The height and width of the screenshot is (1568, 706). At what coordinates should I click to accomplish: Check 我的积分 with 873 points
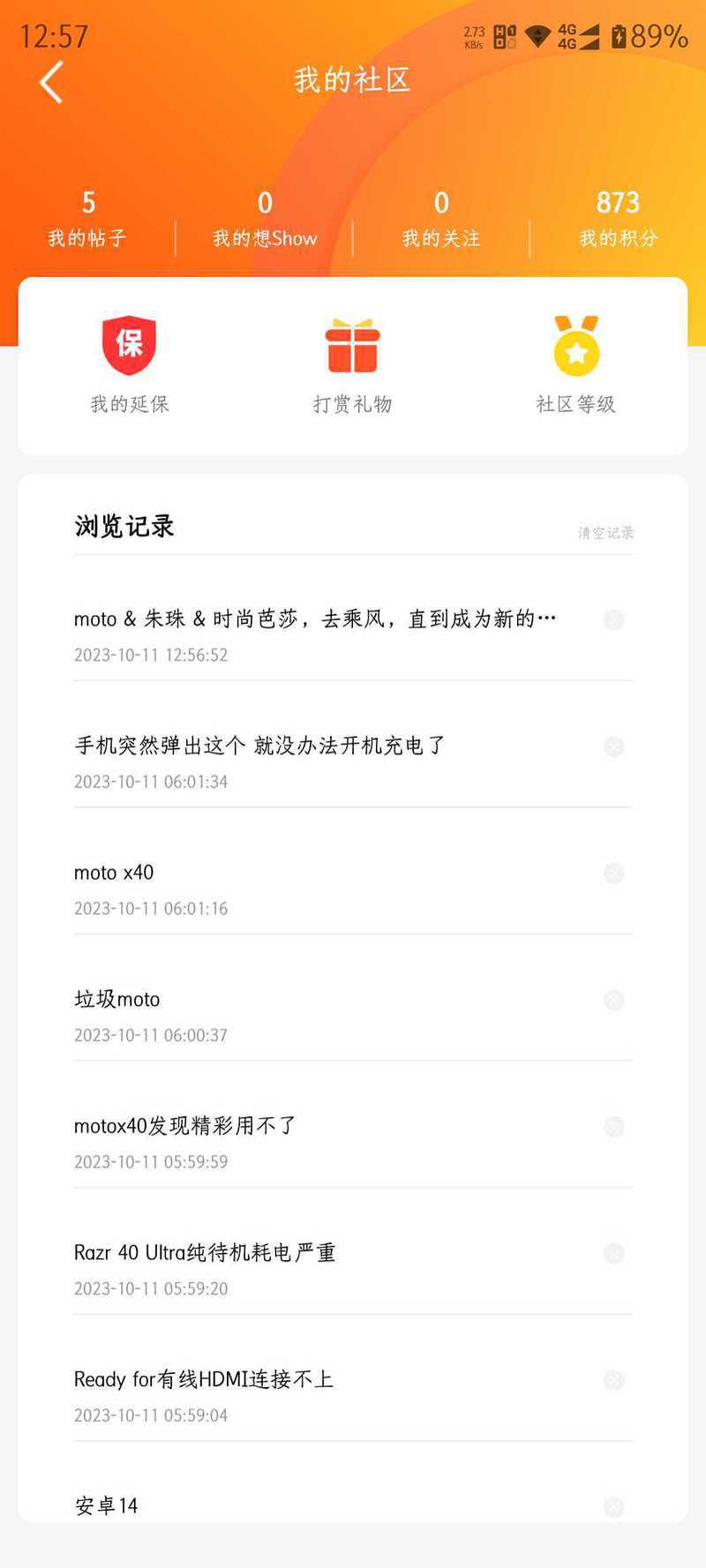[618, 220]
